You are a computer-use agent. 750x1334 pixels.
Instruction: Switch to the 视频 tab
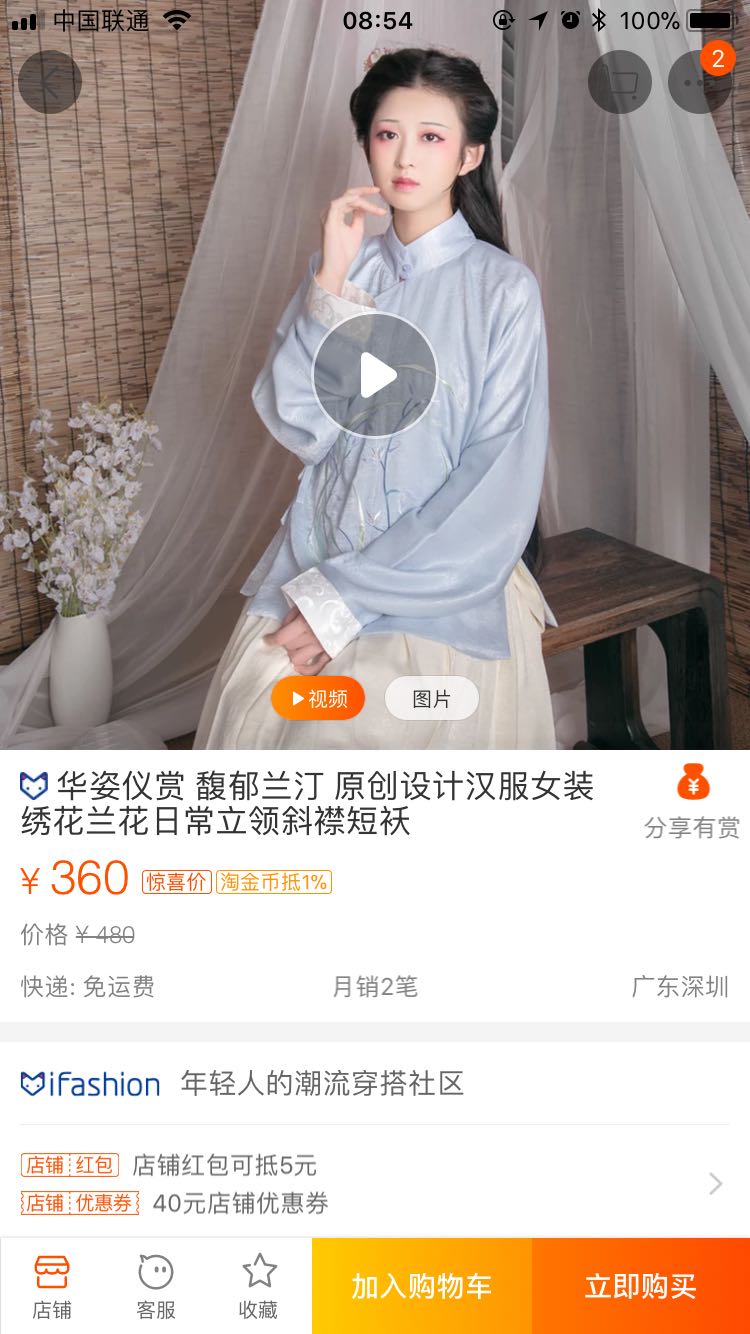pos(318,699)
